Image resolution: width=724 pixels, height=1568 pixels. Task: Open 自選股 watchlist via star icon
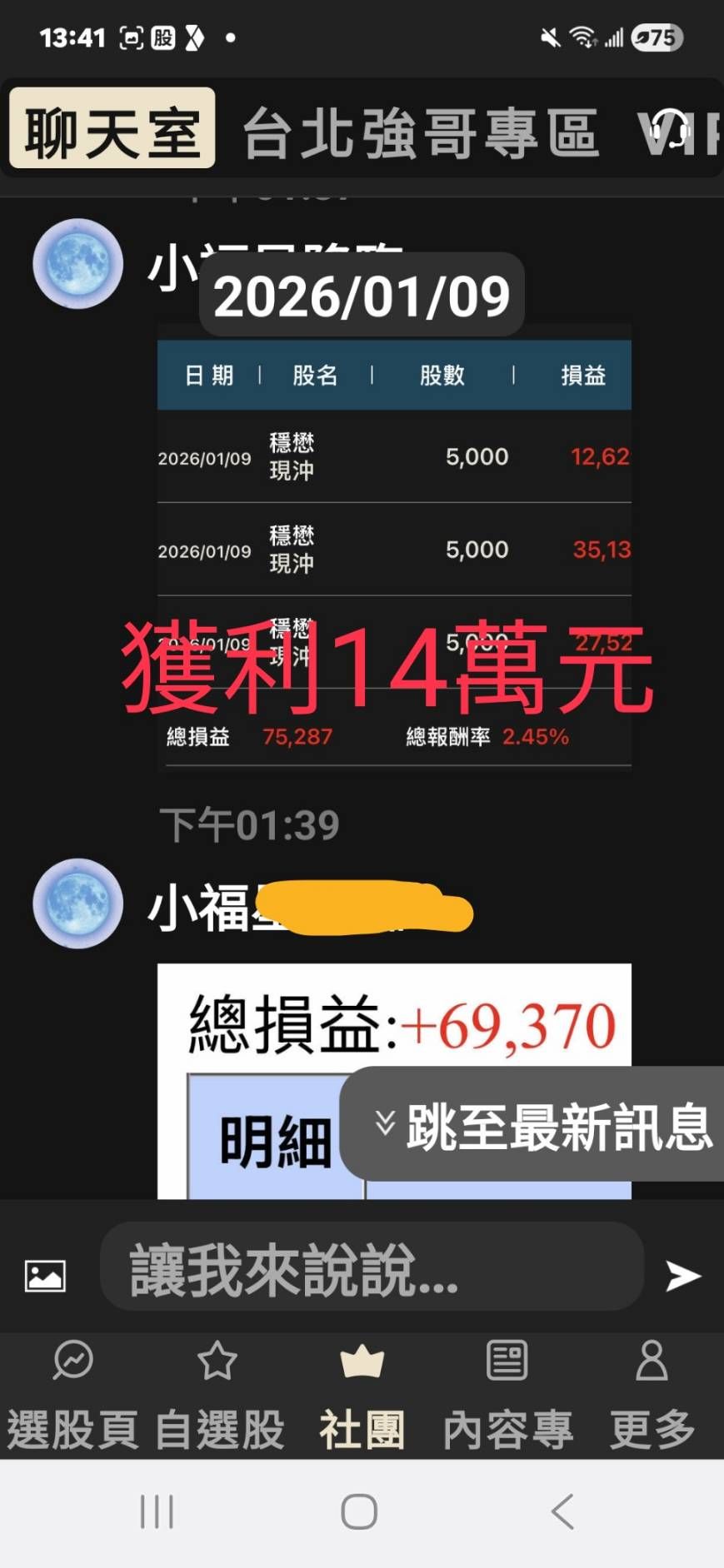[217, 1362]
